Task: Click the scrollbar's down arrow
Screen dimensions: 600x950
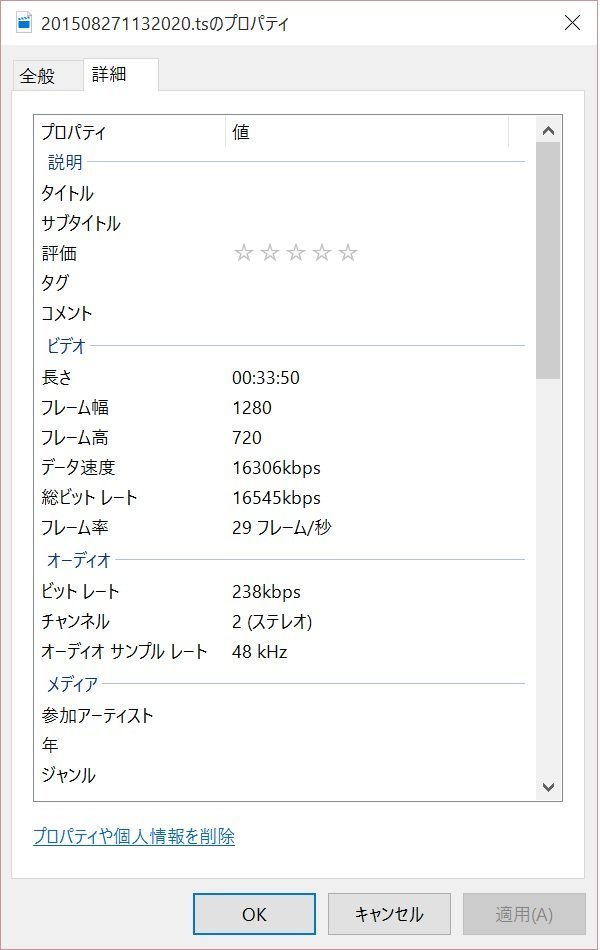Action: point(548,787)
